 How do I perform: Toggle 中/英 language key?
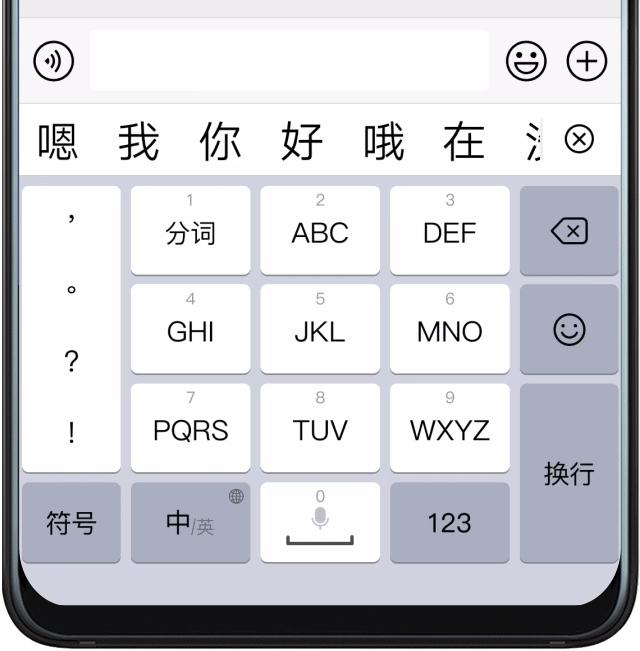[x=190, y=523]
